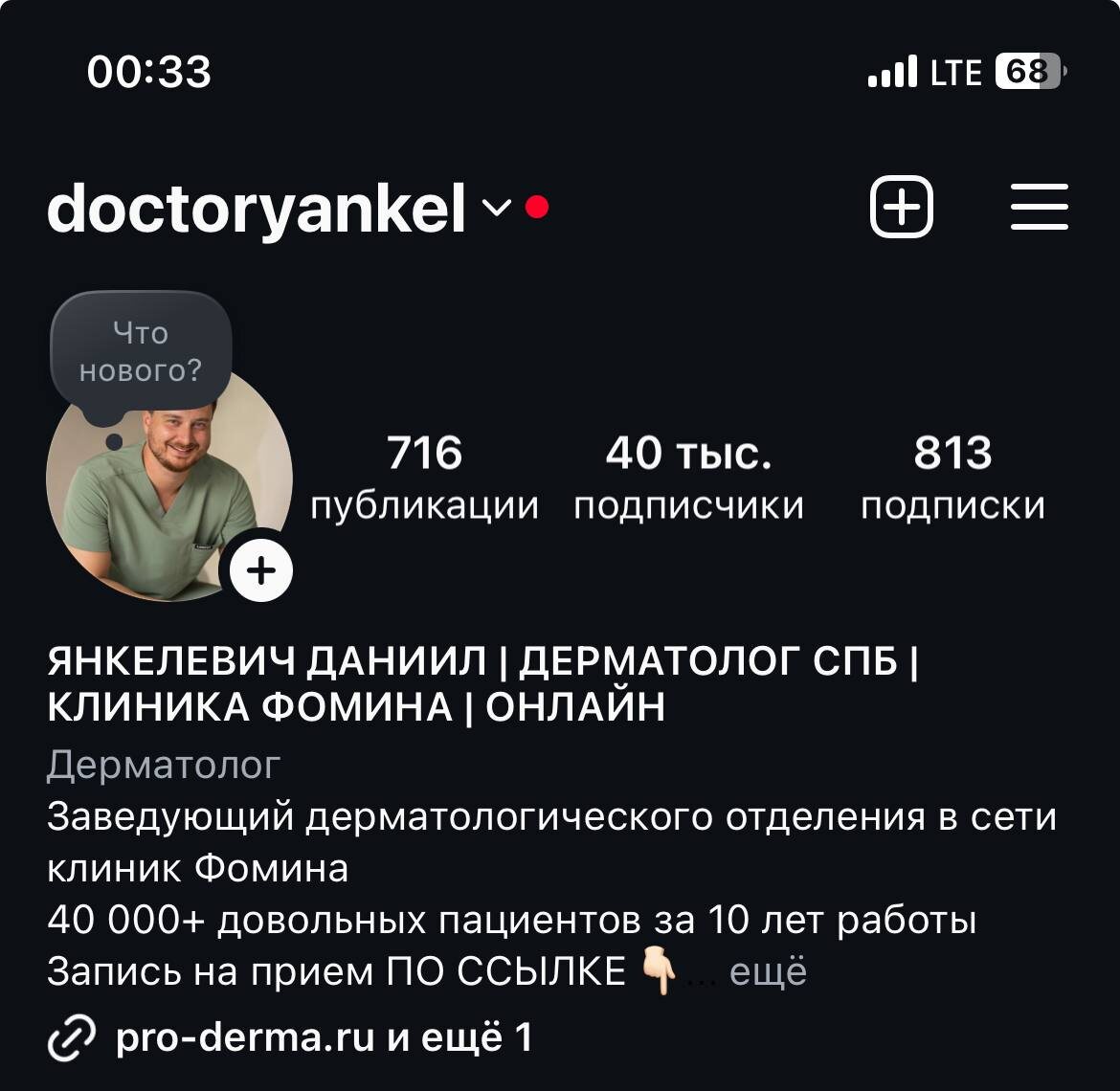Open the create new post plus icon
This screenshot has width=1120, height=1091.
pos(901,207)
